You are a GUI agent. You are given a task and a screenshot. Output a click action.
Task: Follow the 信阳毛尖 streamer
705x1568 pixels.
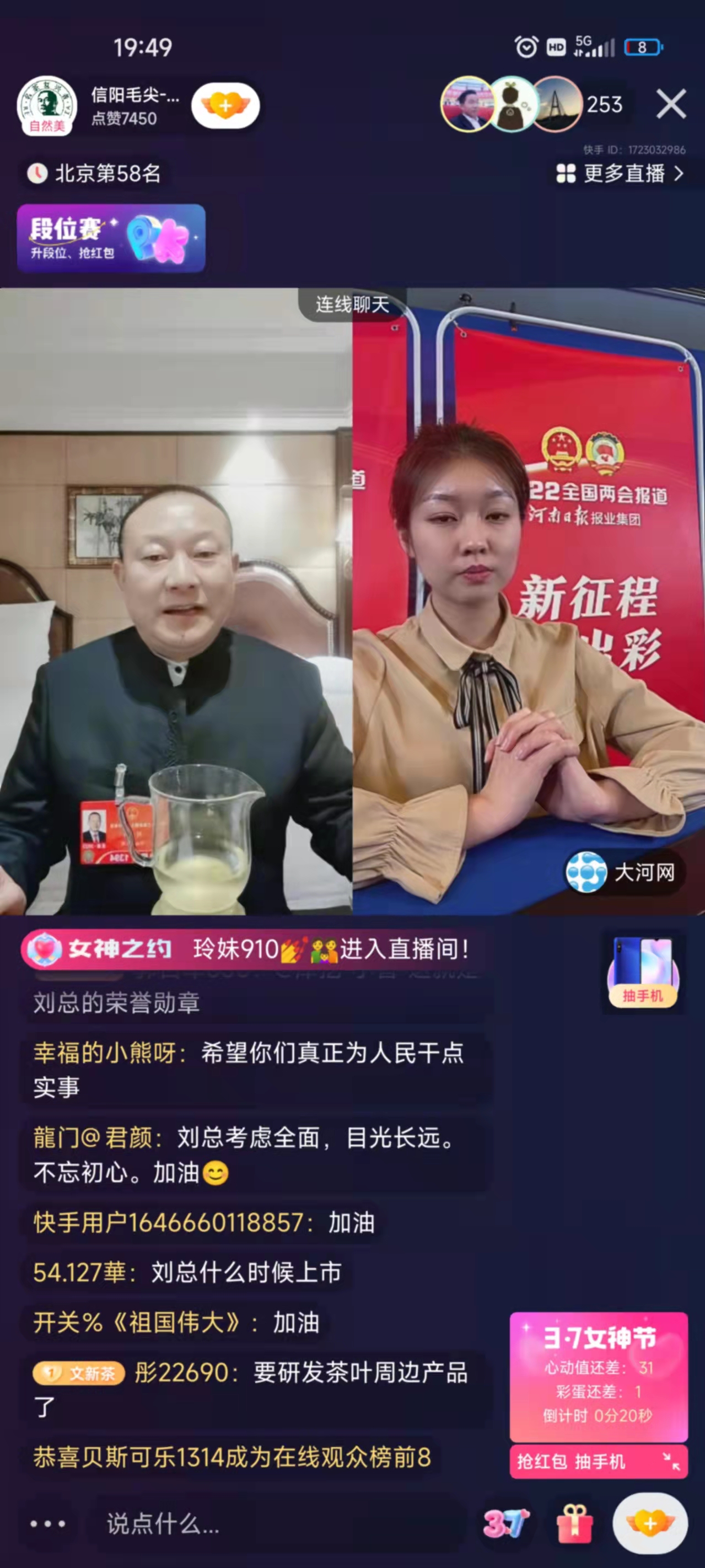225,106
